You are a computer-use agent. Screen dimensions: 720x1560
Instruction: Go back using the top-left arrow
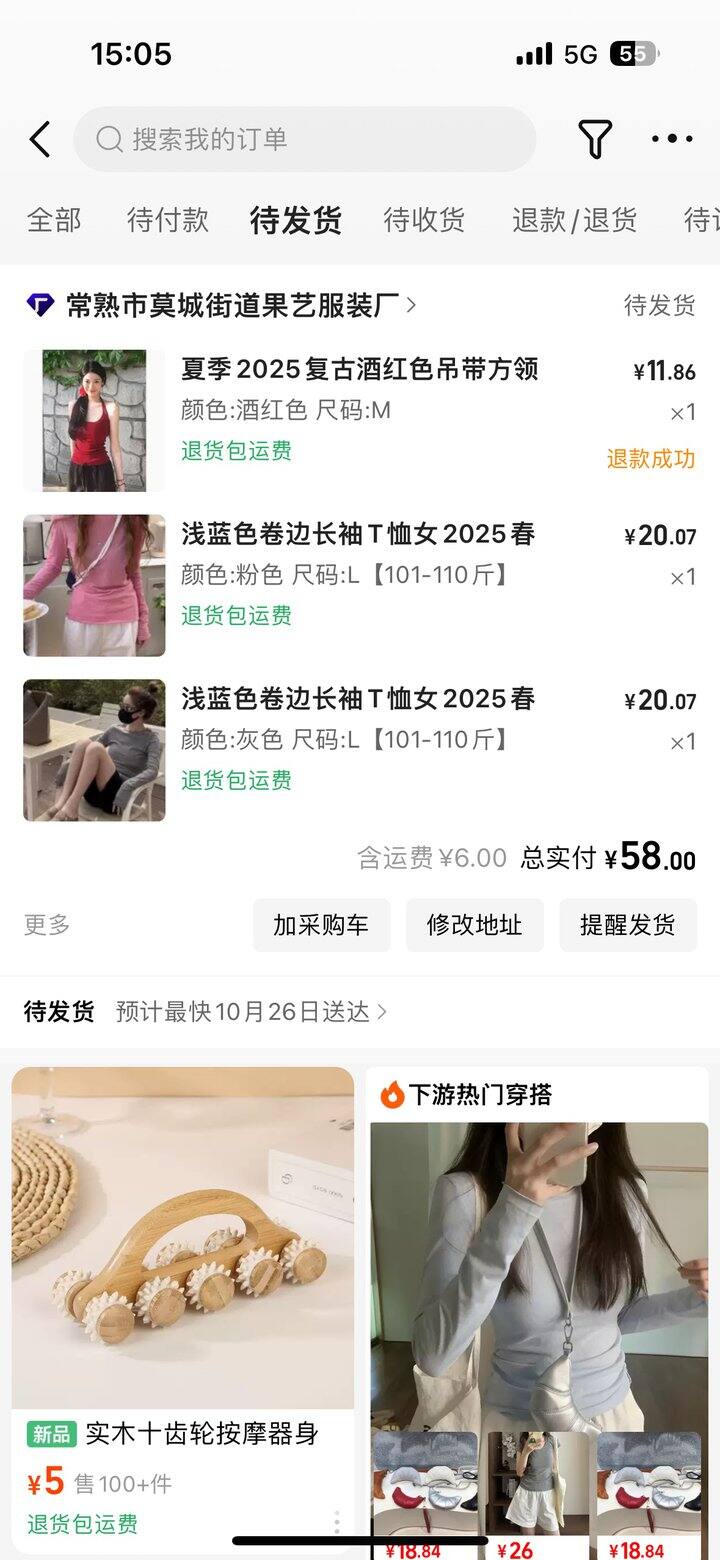pos(40,139)
